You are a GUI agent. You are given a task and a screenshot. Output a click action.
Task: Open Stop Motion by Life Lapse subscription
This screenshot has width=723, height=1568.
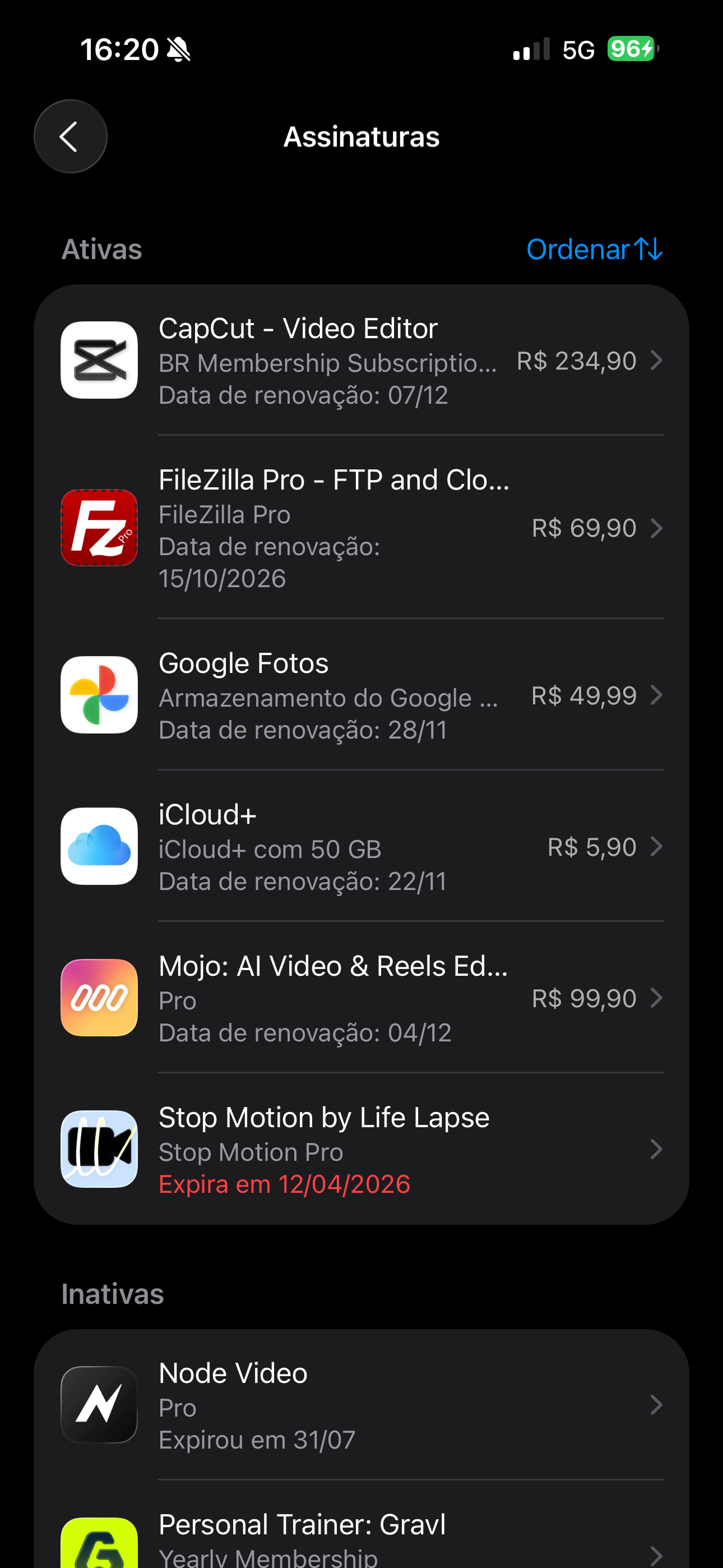(x=361, y=1149)
